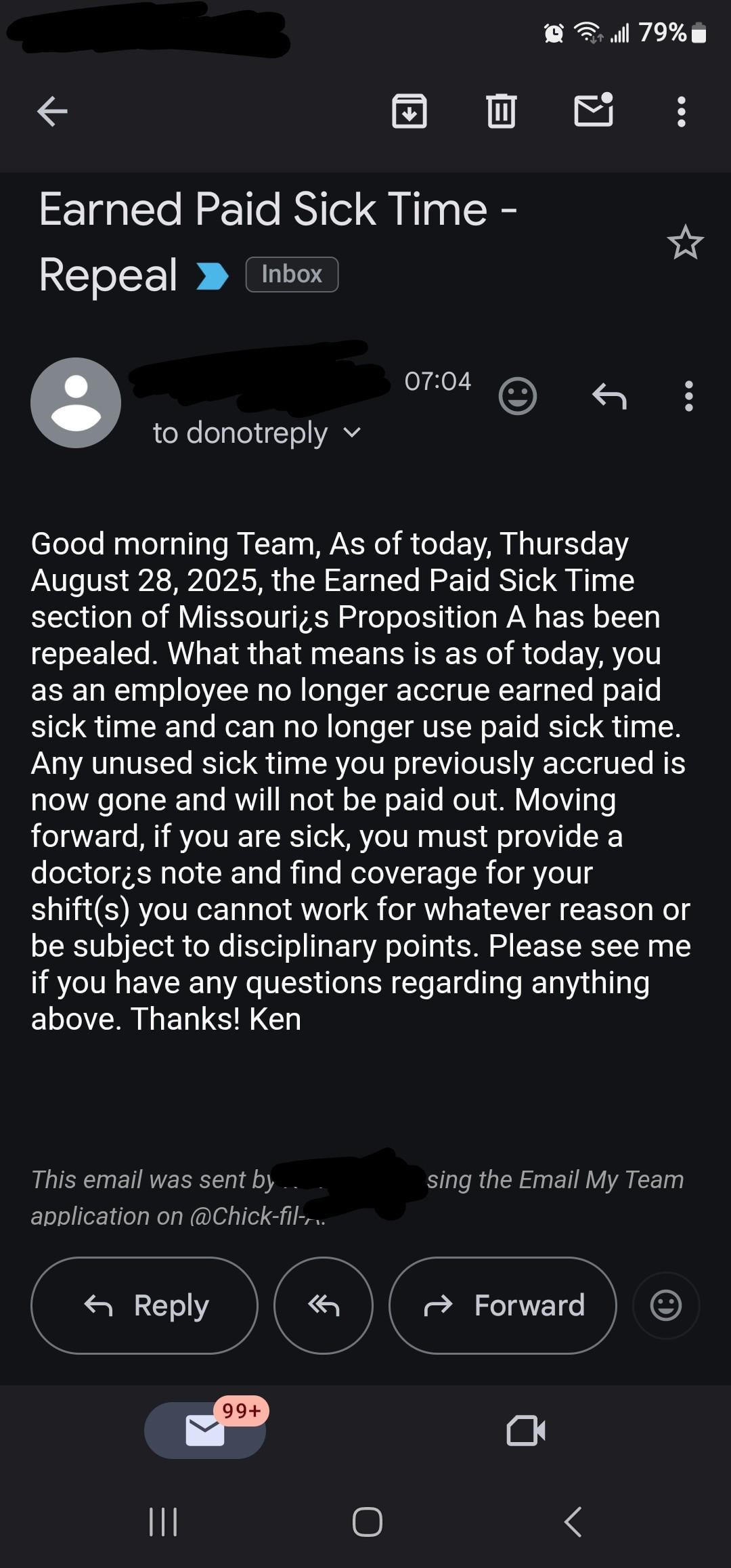Go to the home screen
Image resolution: width=731 pixels, height=1568 pixels.
point(367,1523)
